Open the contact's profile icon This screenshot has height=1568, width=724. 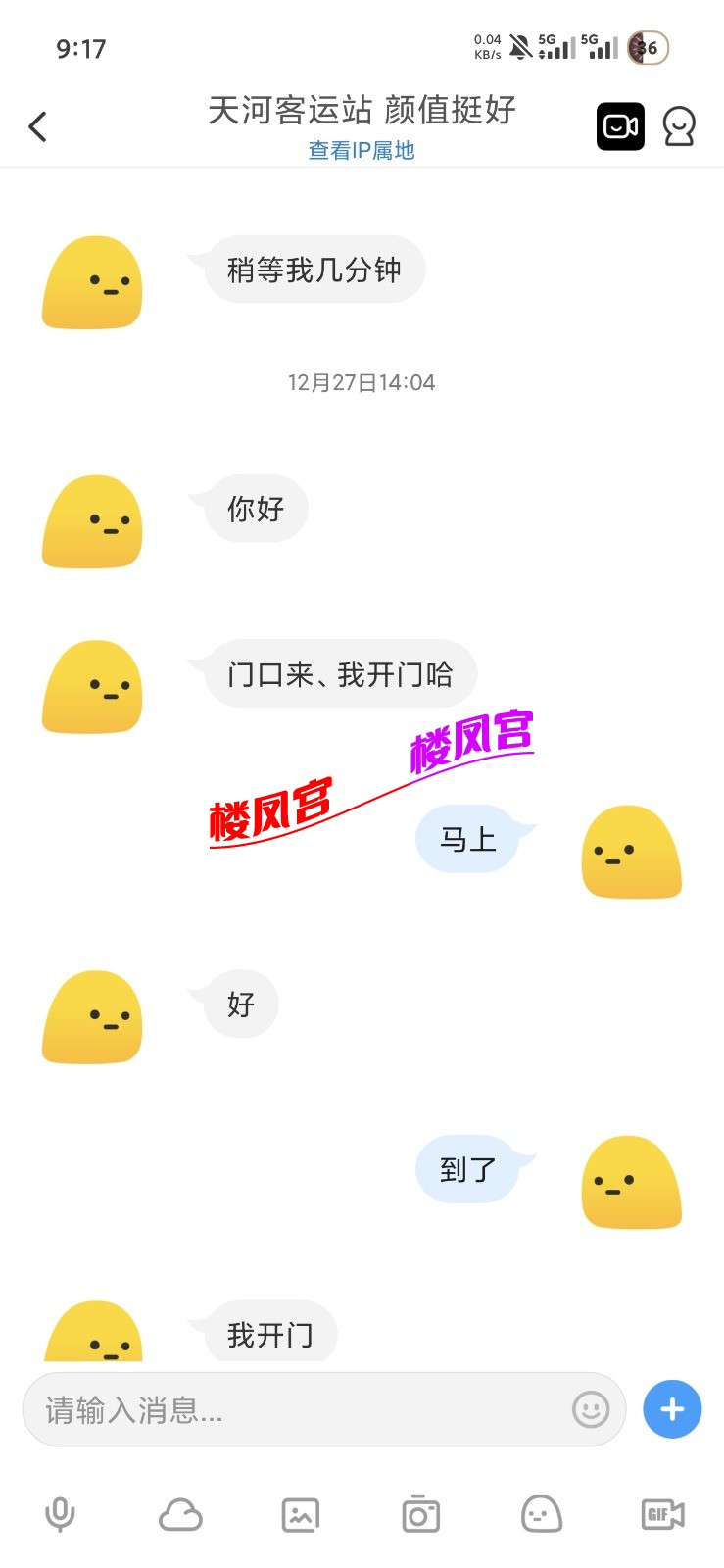click(x=679, y=125)
